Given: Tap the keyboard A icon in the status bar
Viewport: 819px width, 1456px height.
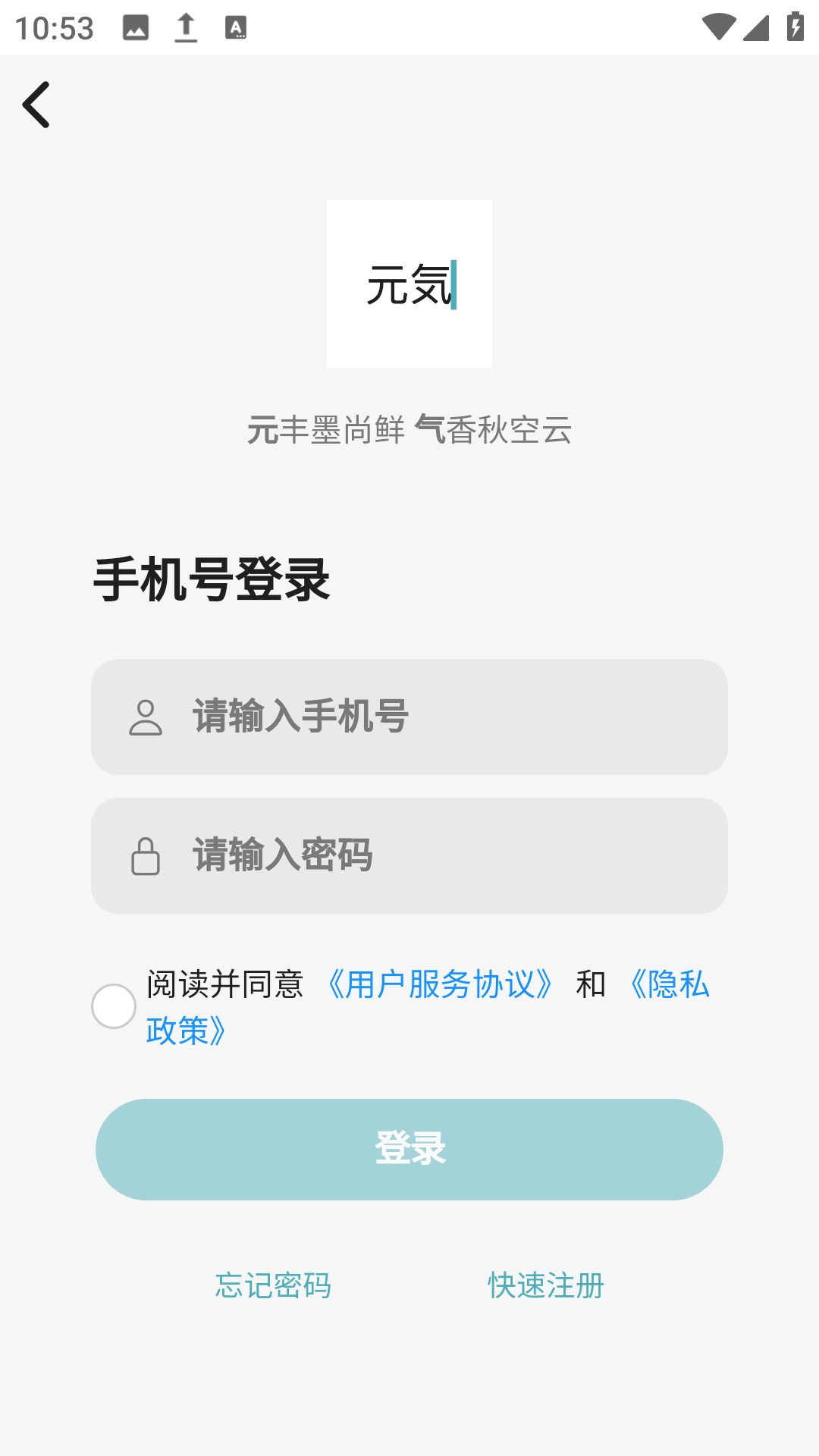Looking at the screenshot, I should point(236,27).
